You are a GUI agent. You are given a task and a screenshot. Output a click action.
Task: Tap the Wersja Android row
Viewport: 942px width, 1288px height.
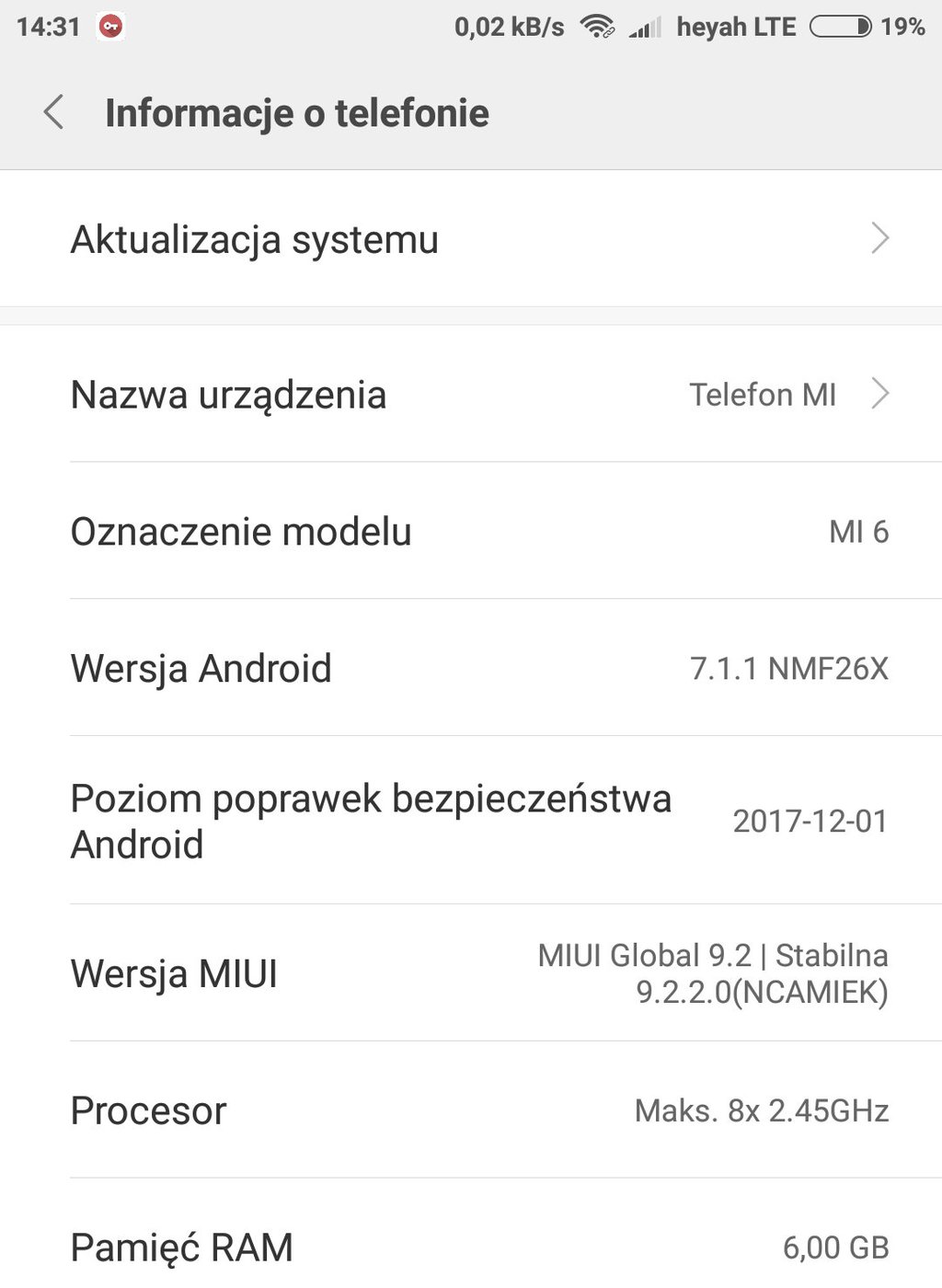(471, 668)
